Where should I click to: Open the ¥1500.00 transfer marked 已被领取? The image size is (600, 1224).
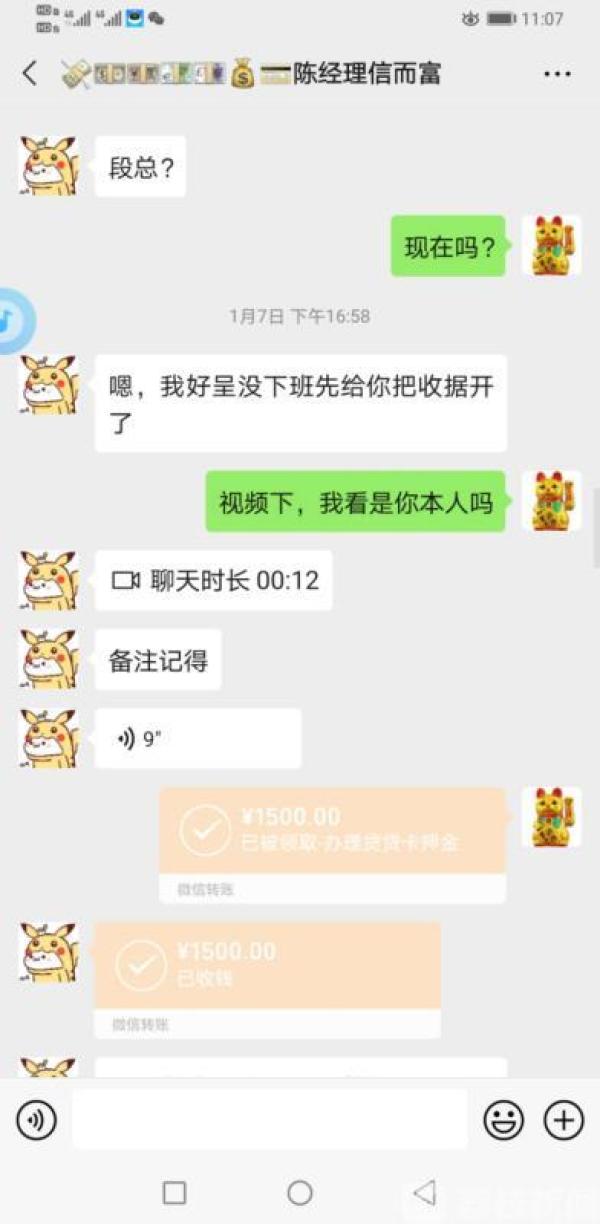332,831
